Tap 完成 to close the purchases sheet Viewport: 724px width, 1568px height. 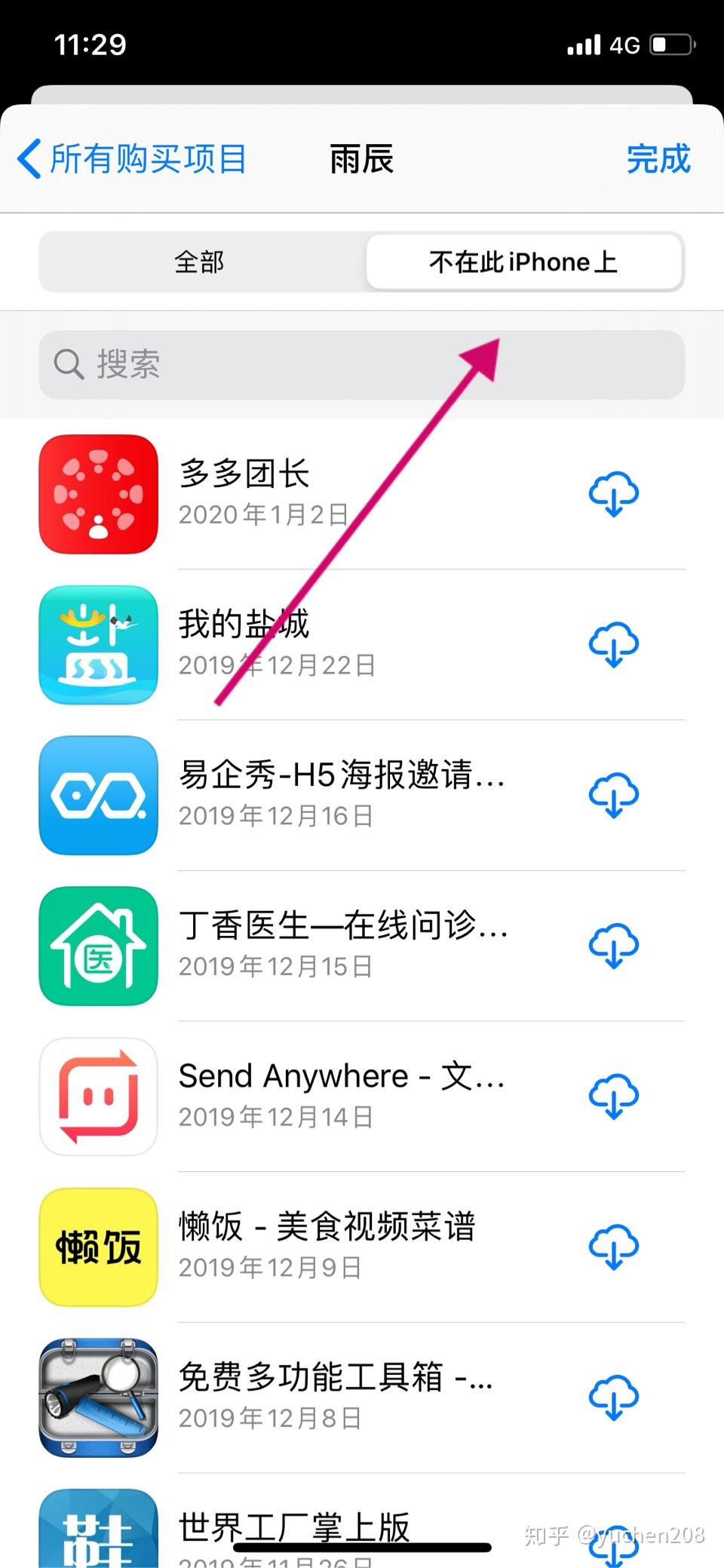pos(658,159)
